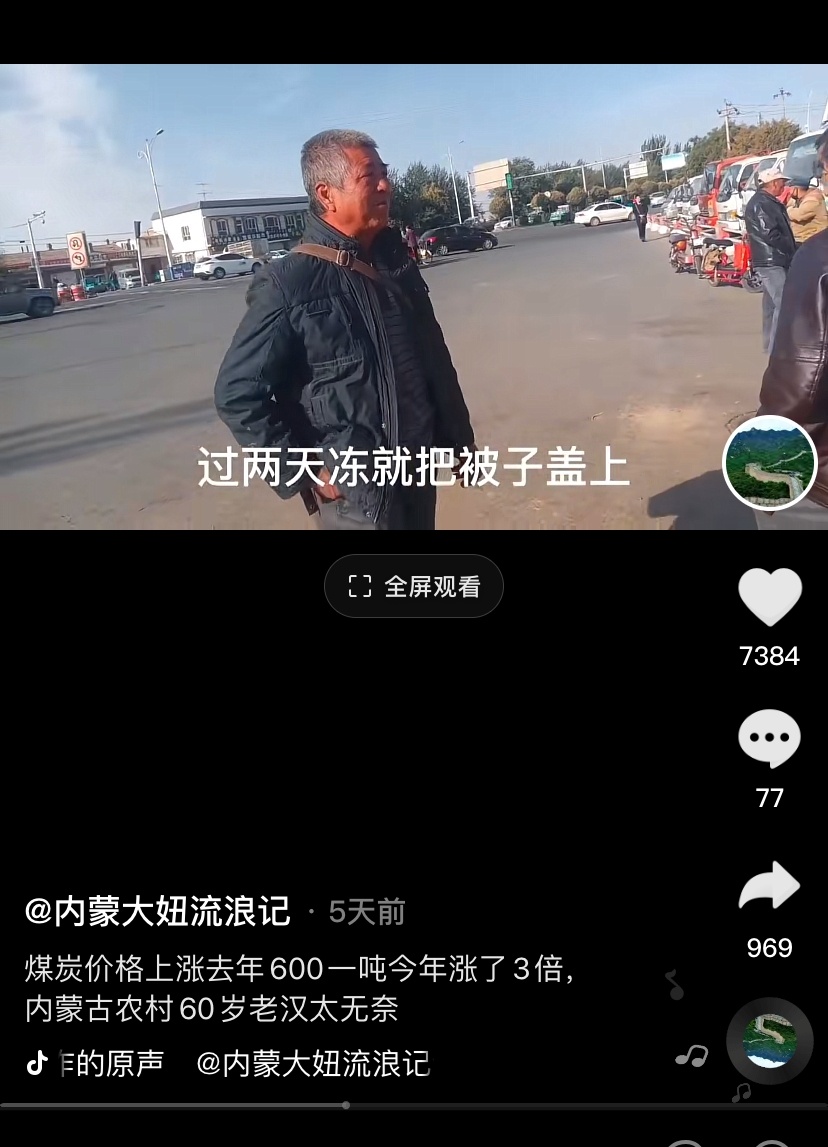
Task: Open the comments bubble icon
Action: tap(769, 740)
